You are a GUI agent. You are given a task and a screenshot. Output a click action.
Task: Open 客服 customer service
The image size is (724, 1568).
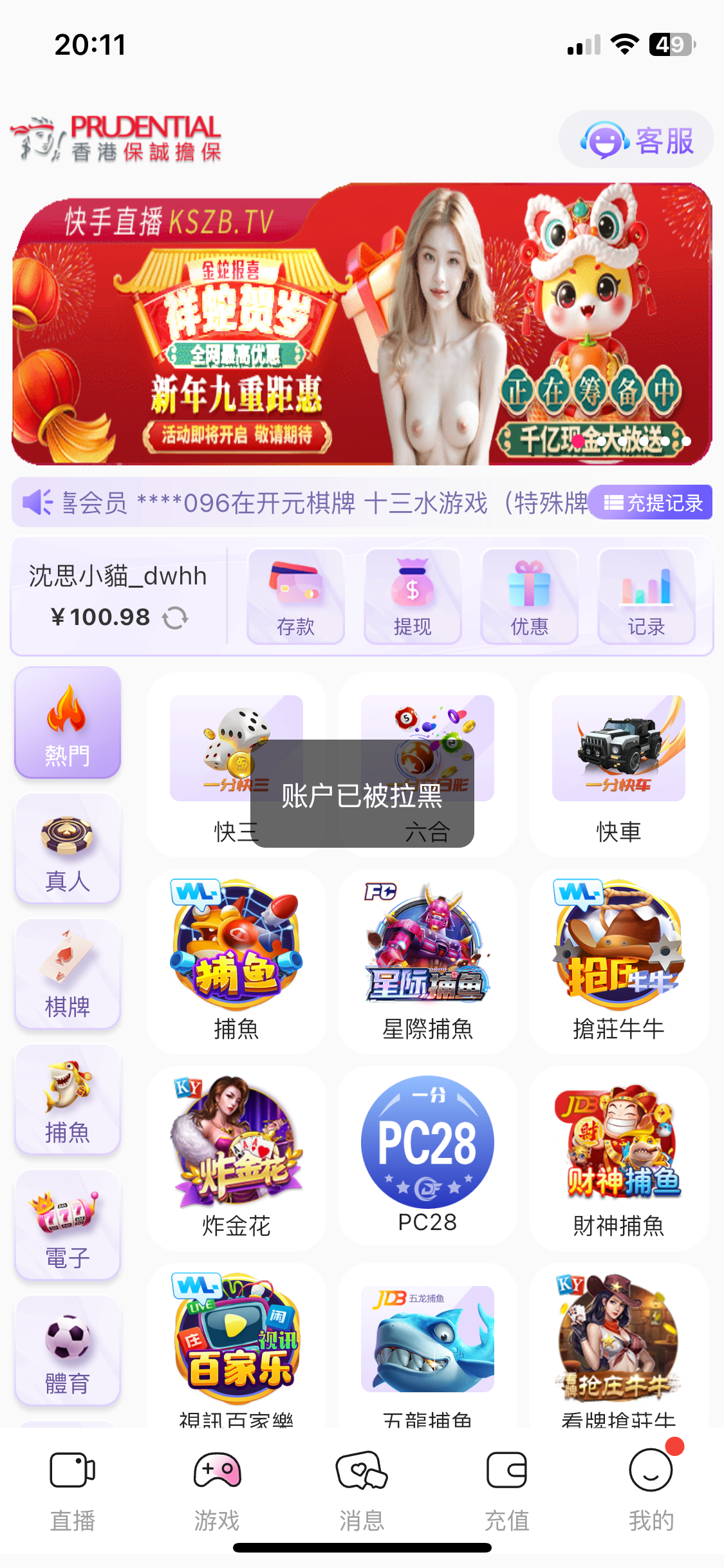click(x=636, y=140)
